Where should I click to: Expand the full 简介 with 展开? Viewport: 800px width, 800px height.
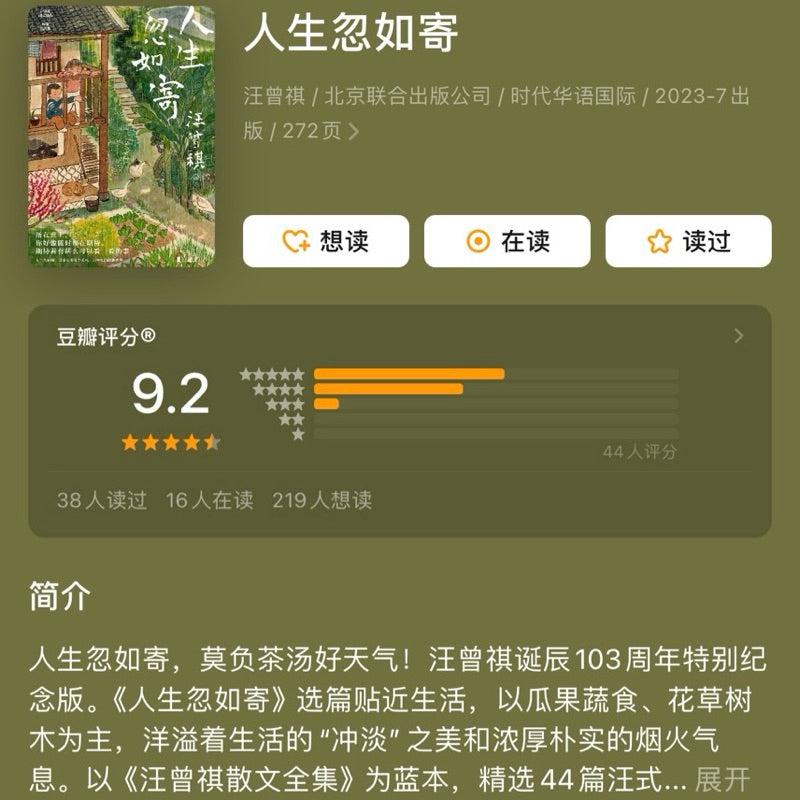722,779
